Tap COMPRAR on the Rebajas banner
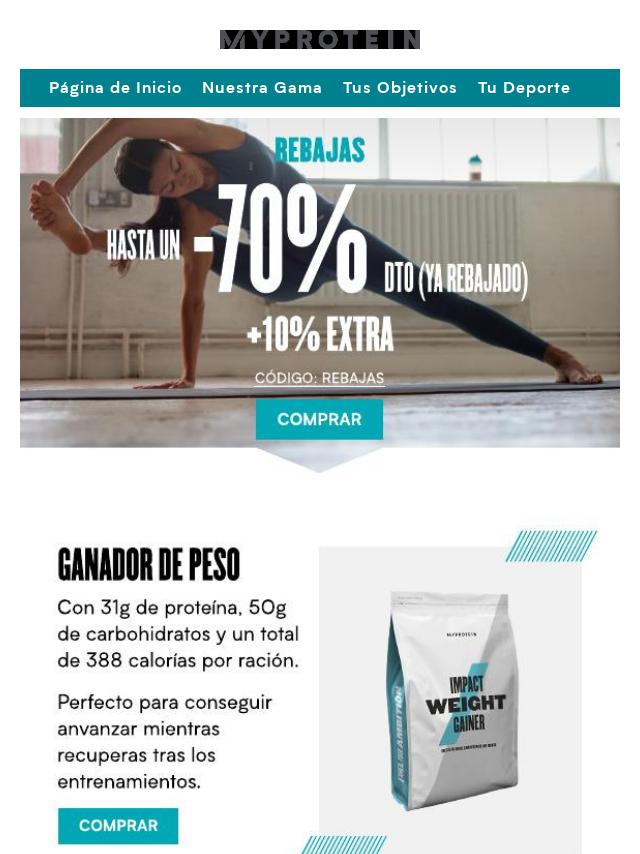Image resolution: width=640 pixels, height=854 pixels. 319,420
